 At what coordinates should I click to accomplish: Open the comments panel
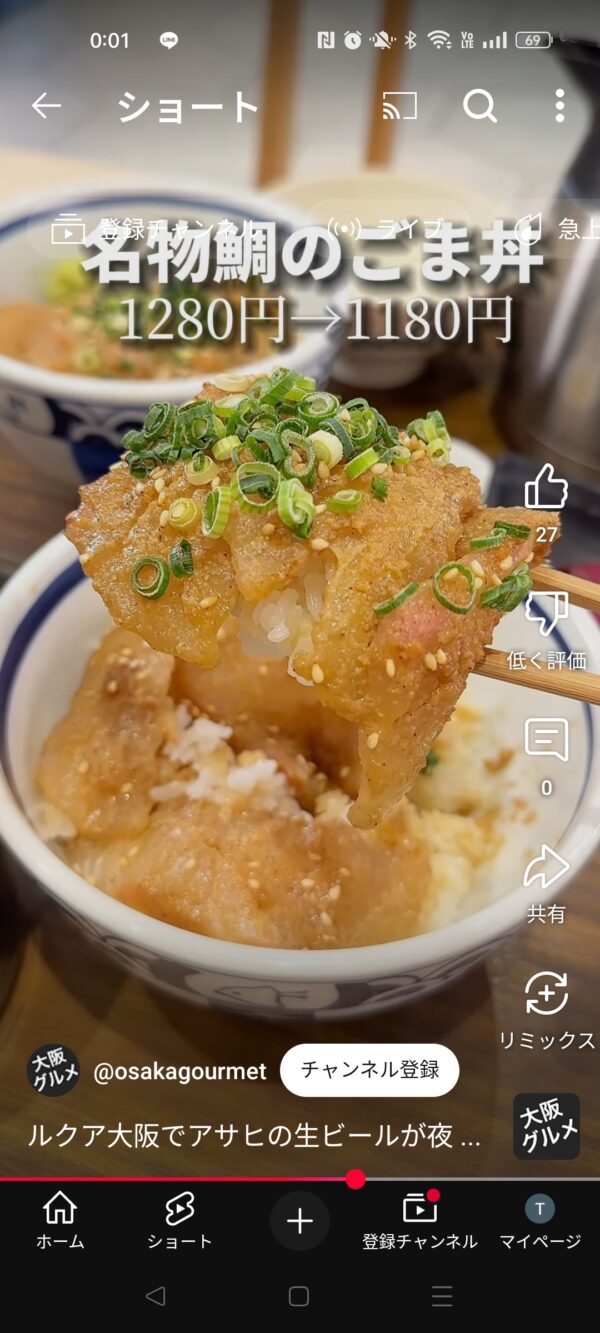click(546, 742)
